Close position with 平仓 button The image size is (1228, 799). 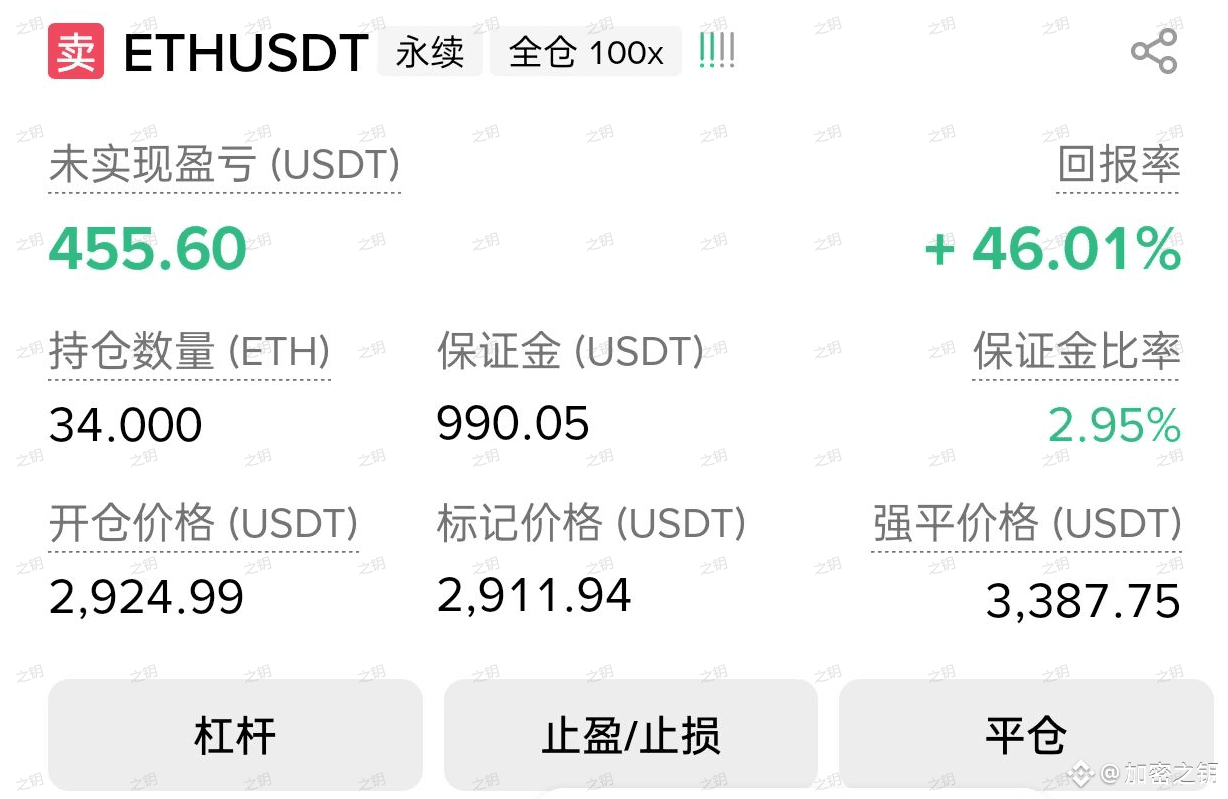click(x=1026, y=735)
